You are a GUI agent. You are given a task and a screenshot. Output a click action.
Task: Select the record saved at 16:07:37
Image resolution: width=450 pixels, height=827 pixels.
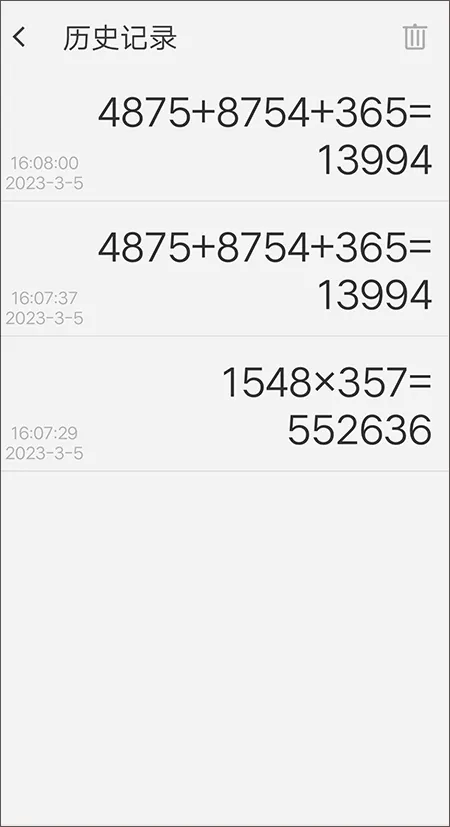coord(225,269)
